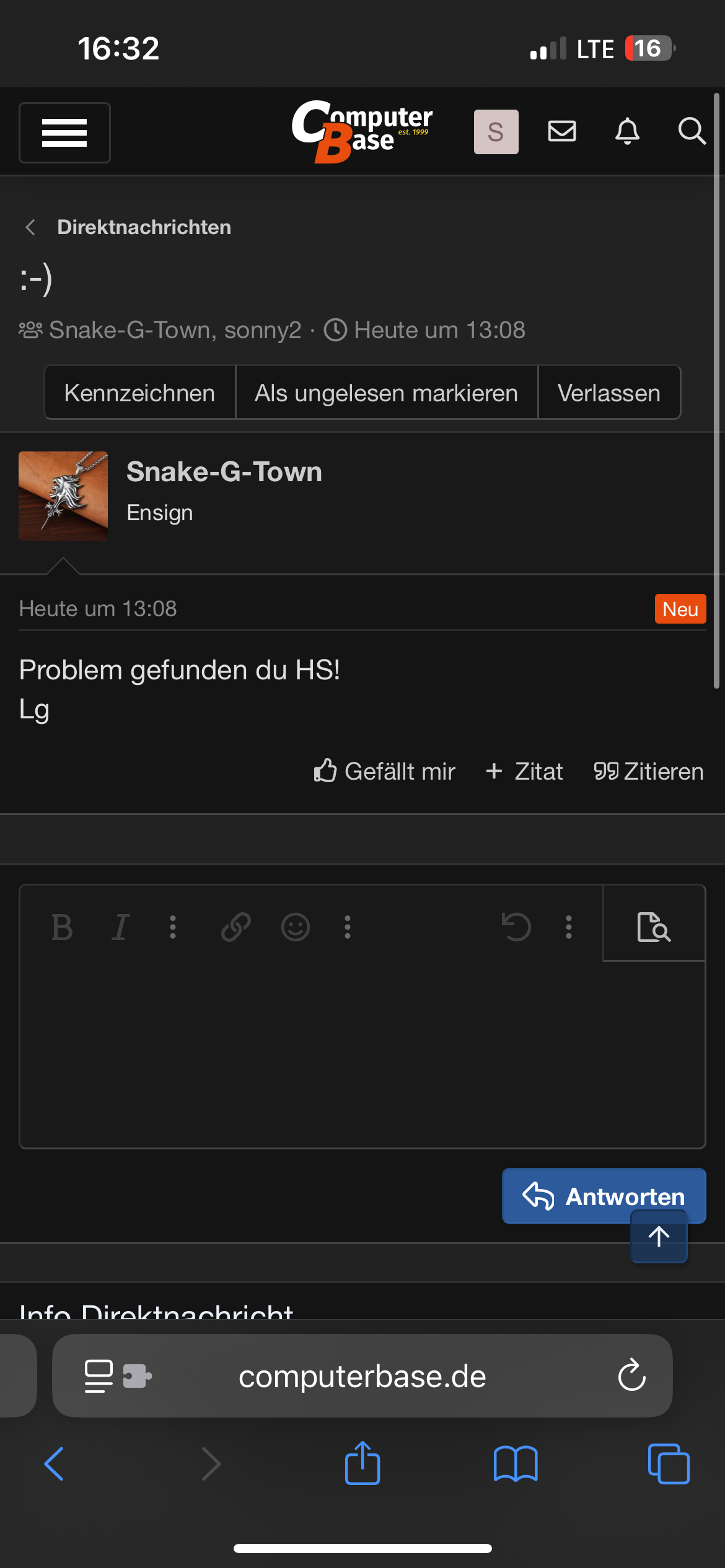The height and width of the screenshot is (1568, 725).
Task: Select Als ungelesen markieren
Action: (x=386, y=393)
